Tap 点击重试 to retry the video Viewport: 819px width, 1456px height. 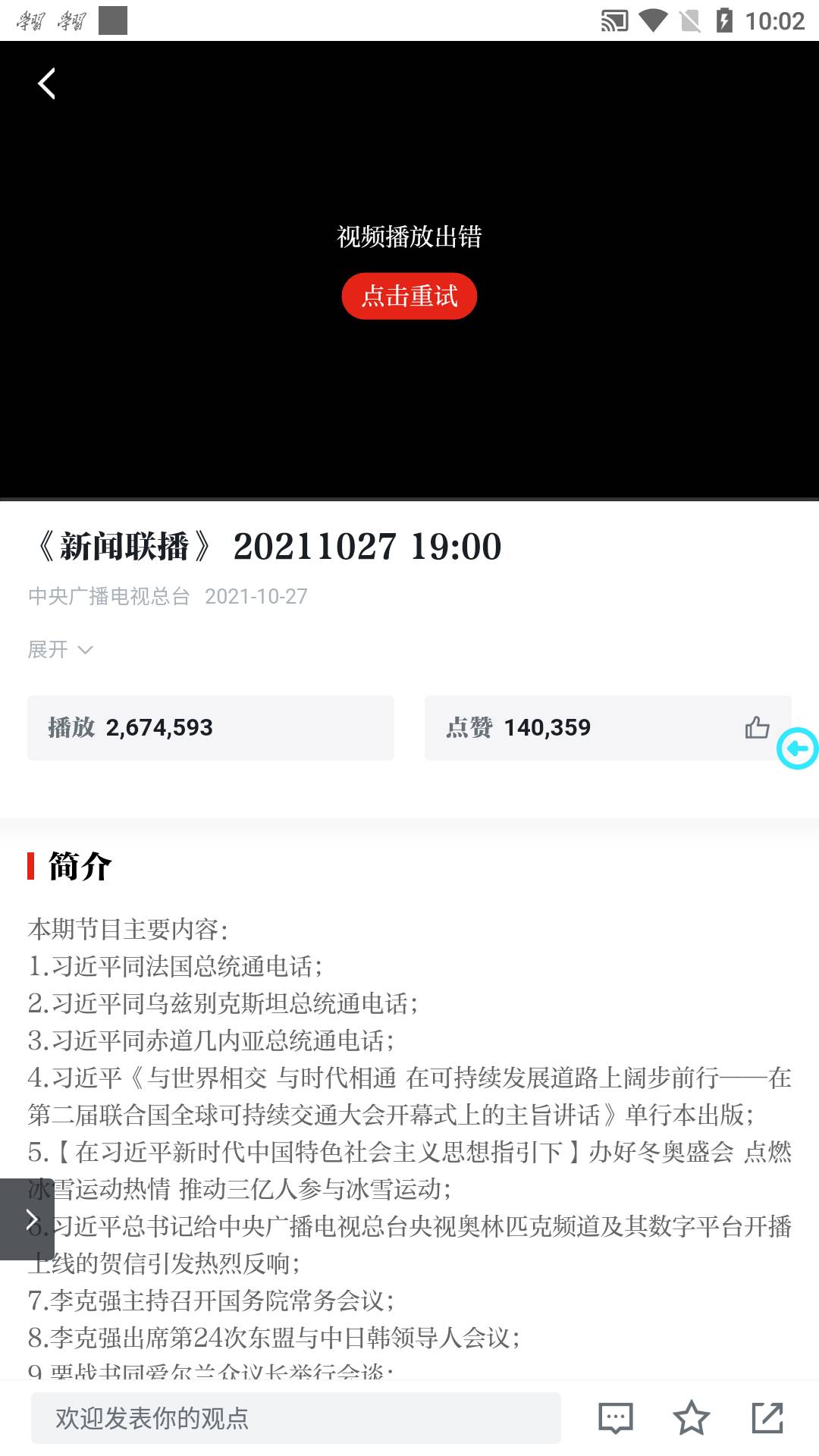point(409,296)
